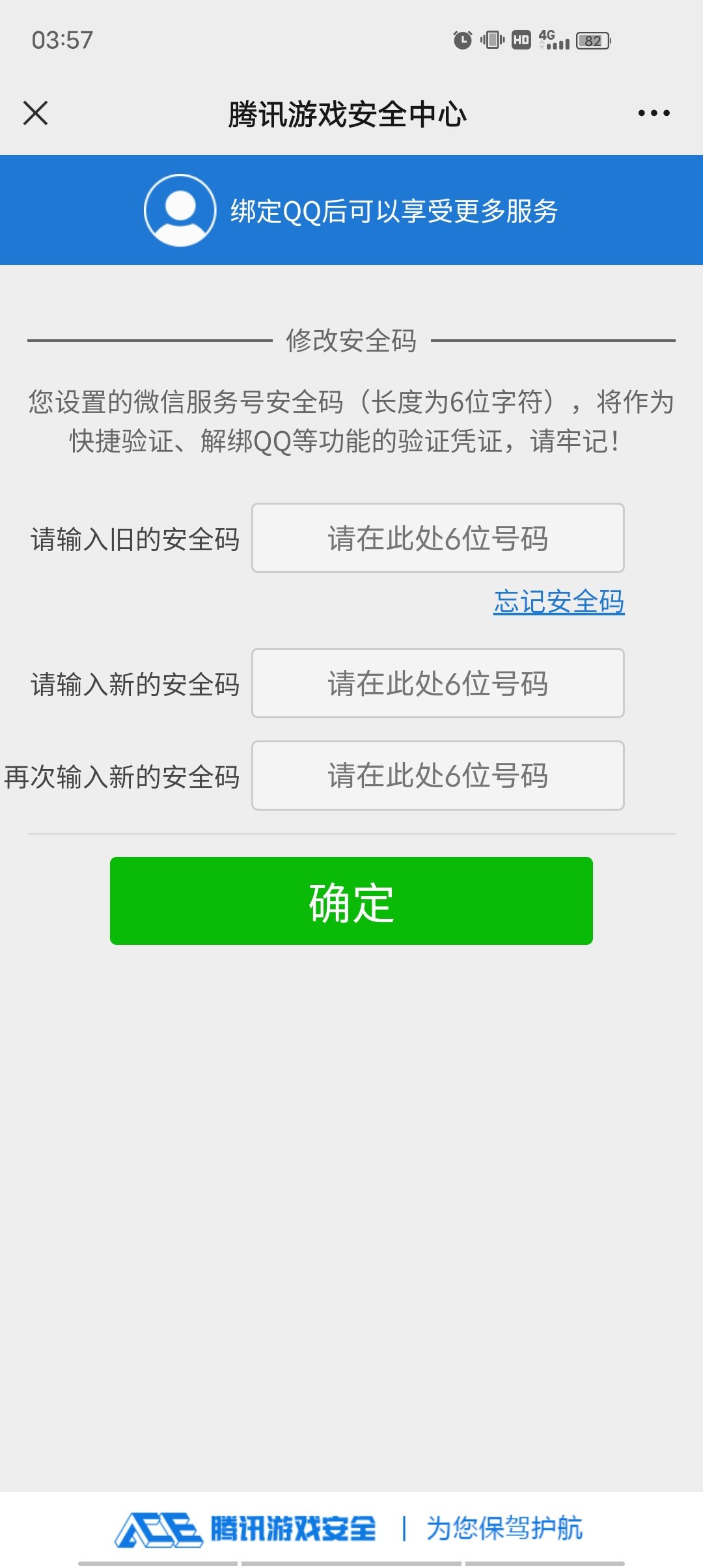
Task: Tap the new security code input field
Action: tap(437, 684)
